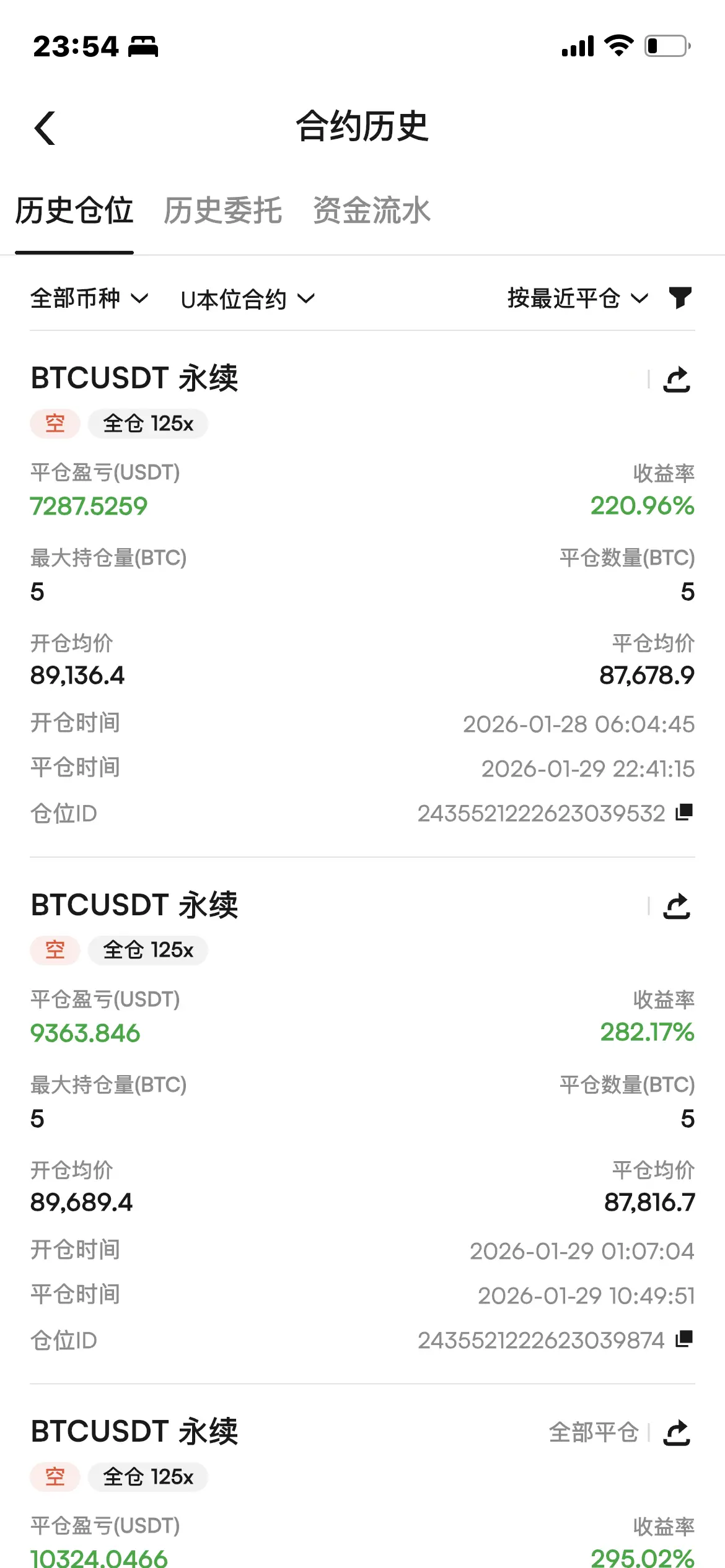Screen dimensions: 725x1568
Task: Share the position with 7287.5259 profit
Action: 677,380
